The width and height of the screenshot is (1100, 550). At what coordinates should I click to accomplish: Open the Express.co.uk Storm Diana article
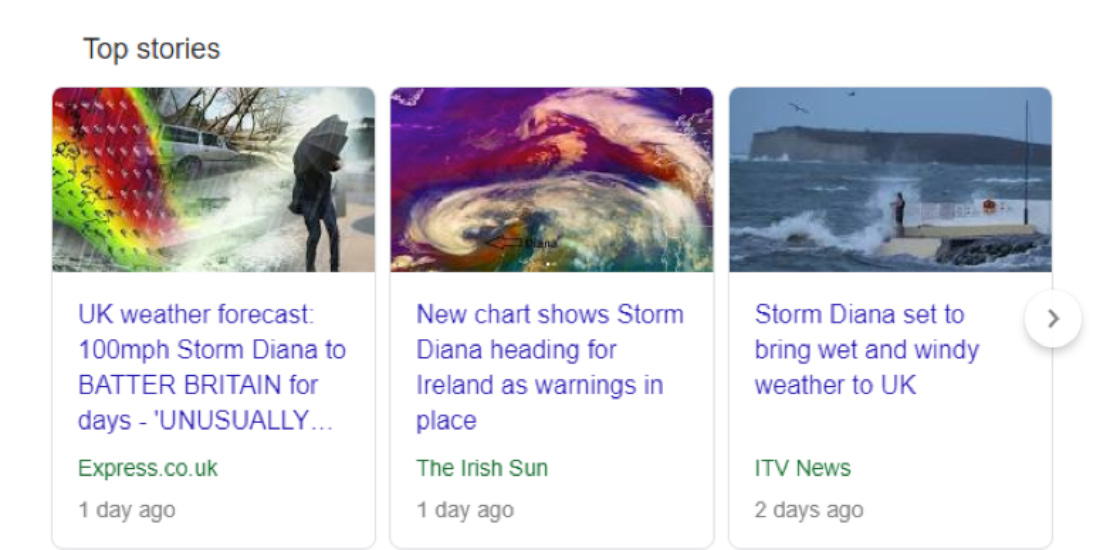[x=212, y=368]
